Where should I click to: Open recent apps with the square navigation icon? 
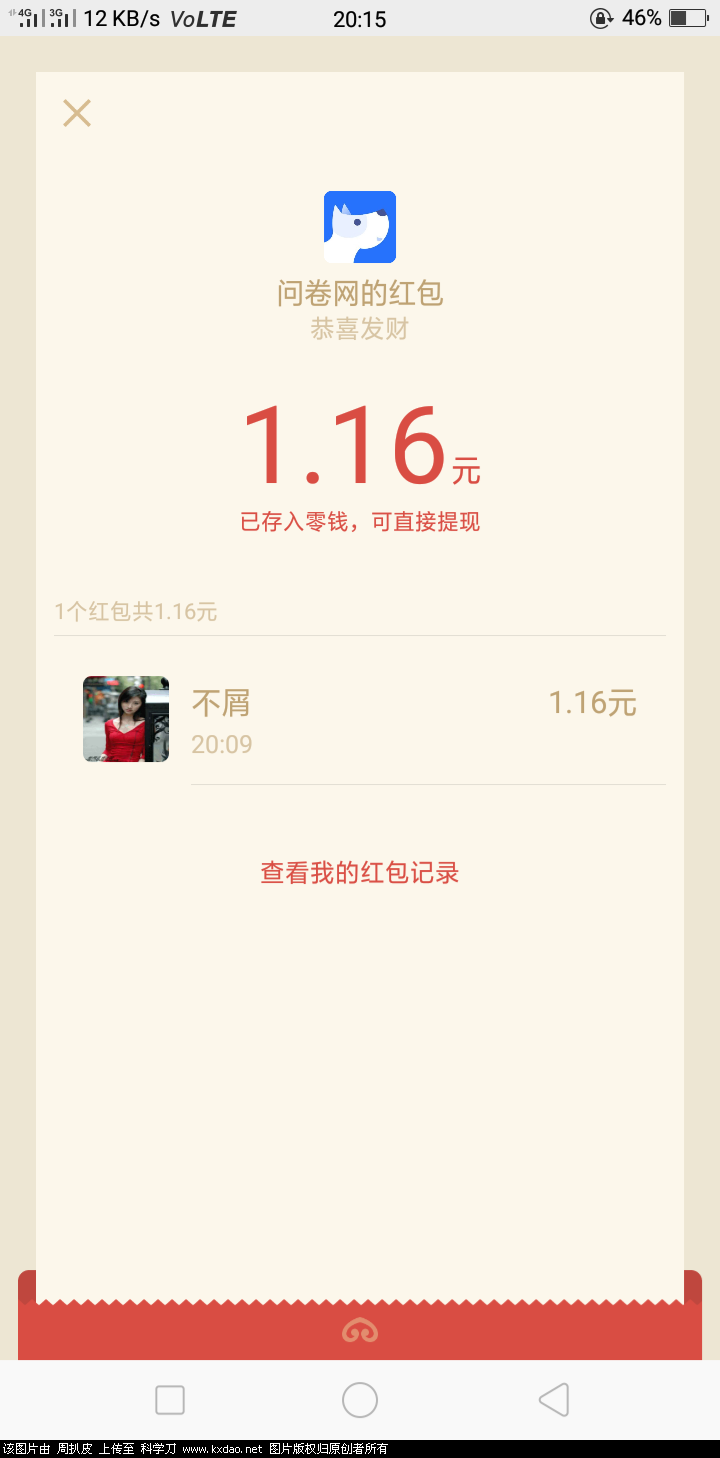169,1400
